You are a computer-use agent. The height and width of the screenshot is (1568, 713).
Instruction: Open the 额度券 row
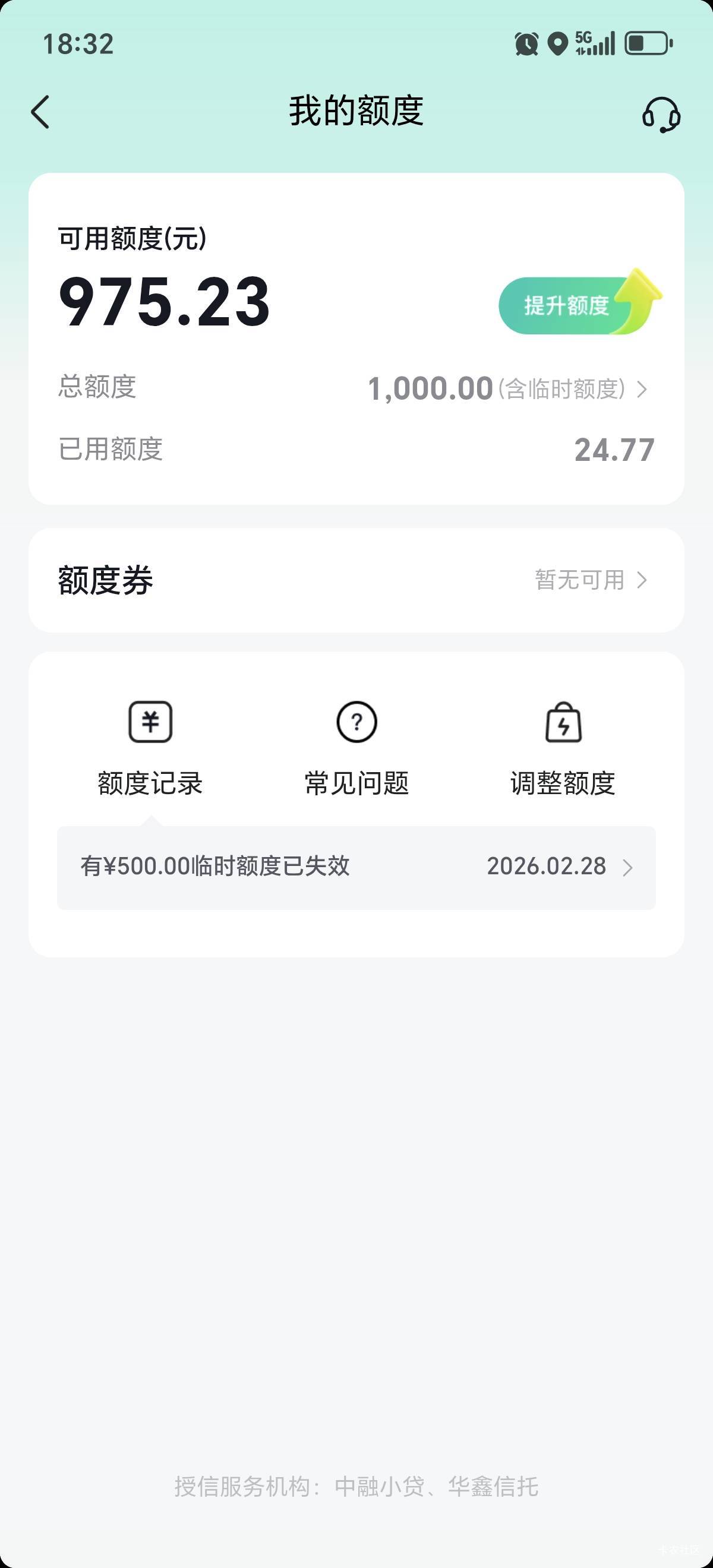click(356, 580)
